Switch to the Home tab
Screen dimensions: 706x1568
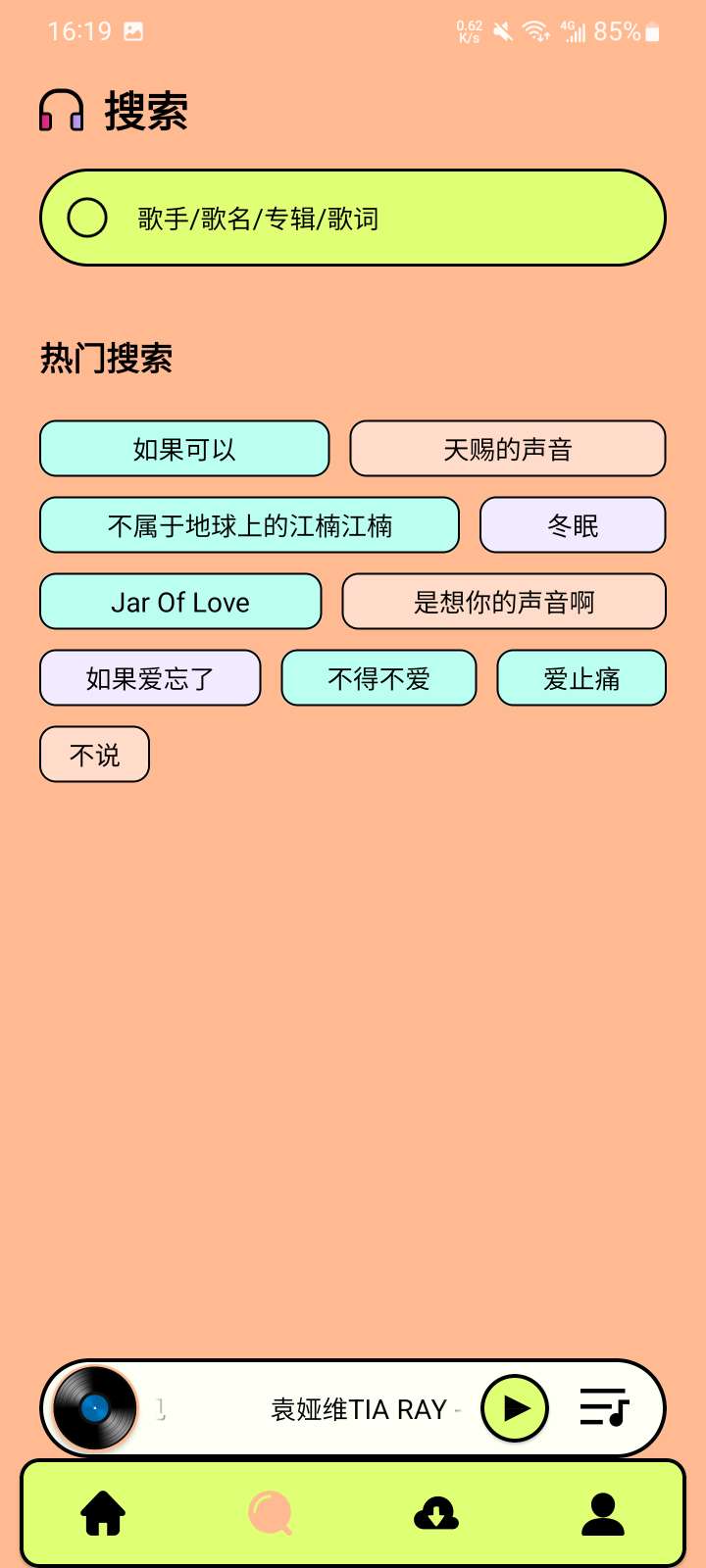103,1514
